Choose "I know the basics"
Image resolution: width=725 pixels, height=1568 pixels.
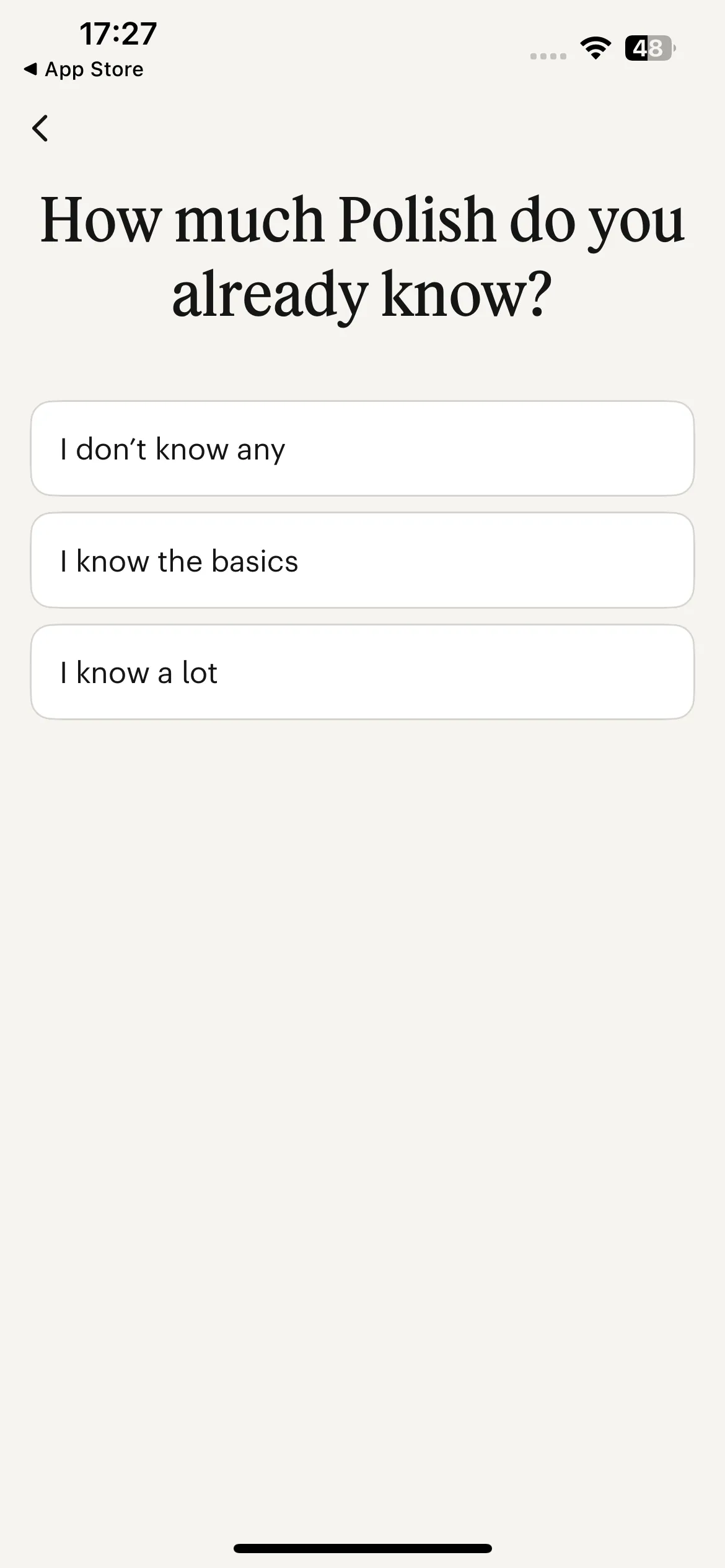[x=362, y=560]
